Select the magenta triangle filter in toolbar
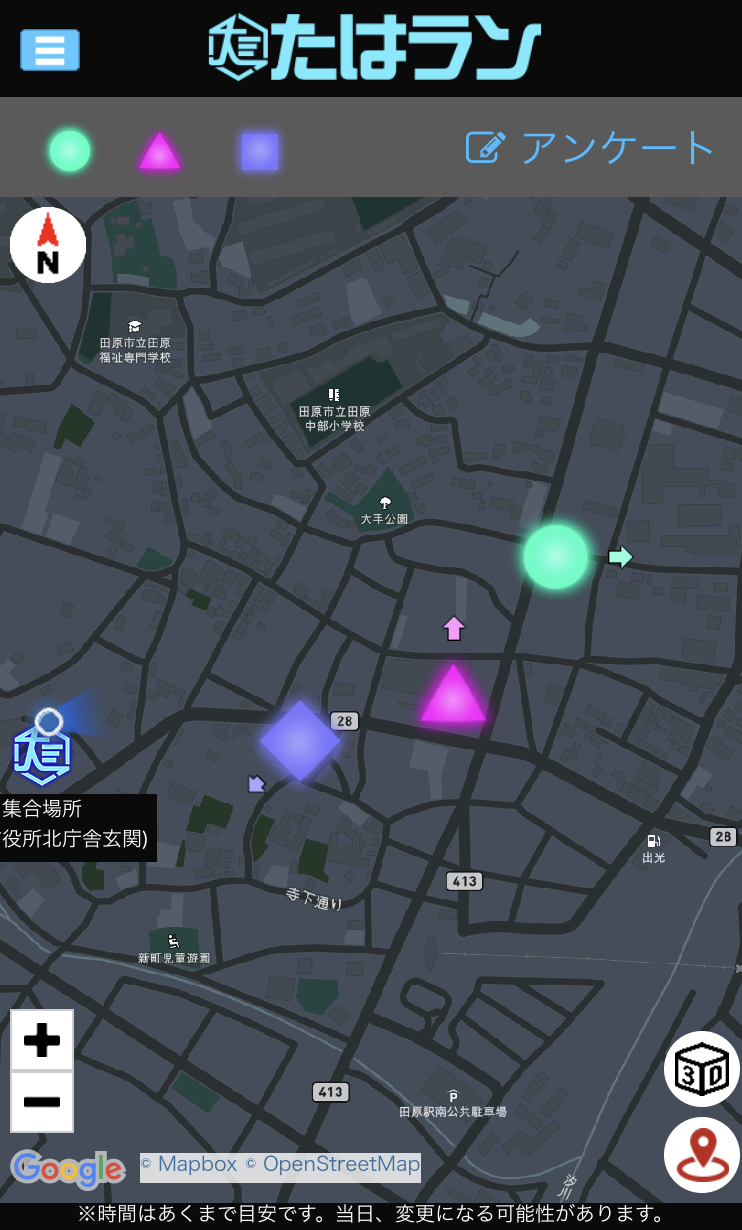This screenshot has width=742, height=1230. 159,151
